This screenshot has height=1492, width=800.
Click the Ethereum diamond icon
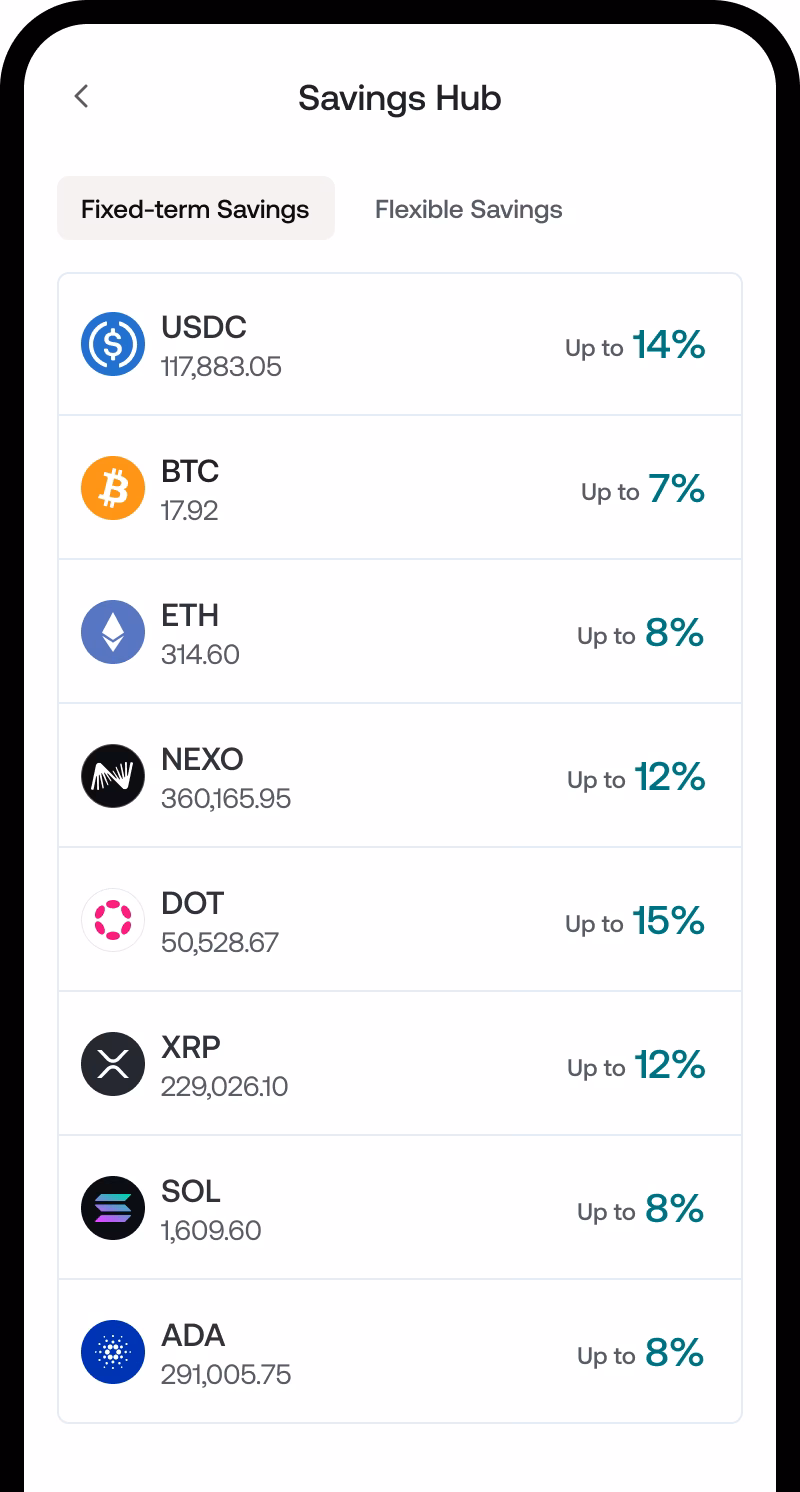pyautogui.click(x=113, y=632)
